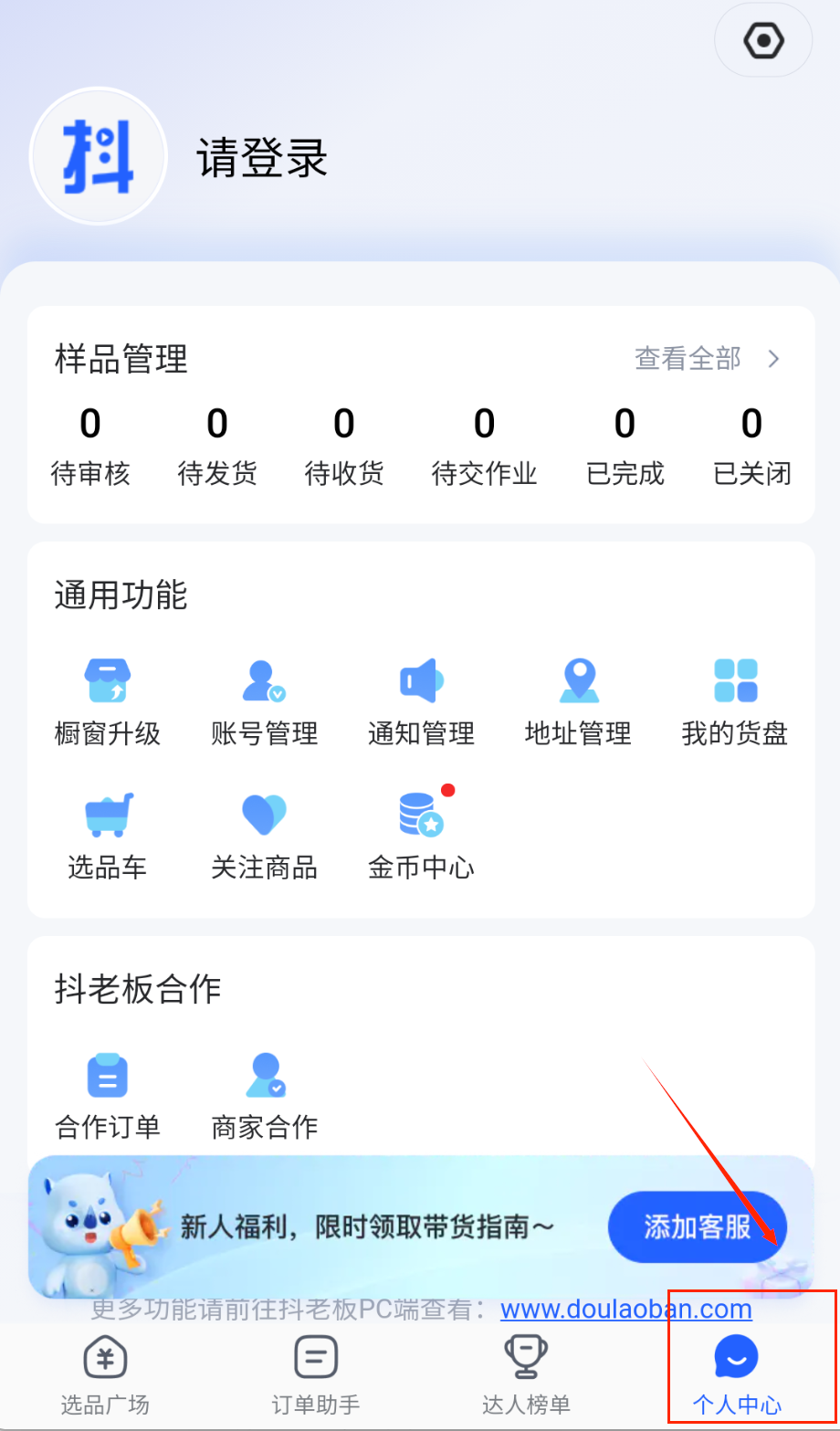Tap the 添加客服 button
This screenshot has height=1431, width=840.
(x=697, y=1226)
